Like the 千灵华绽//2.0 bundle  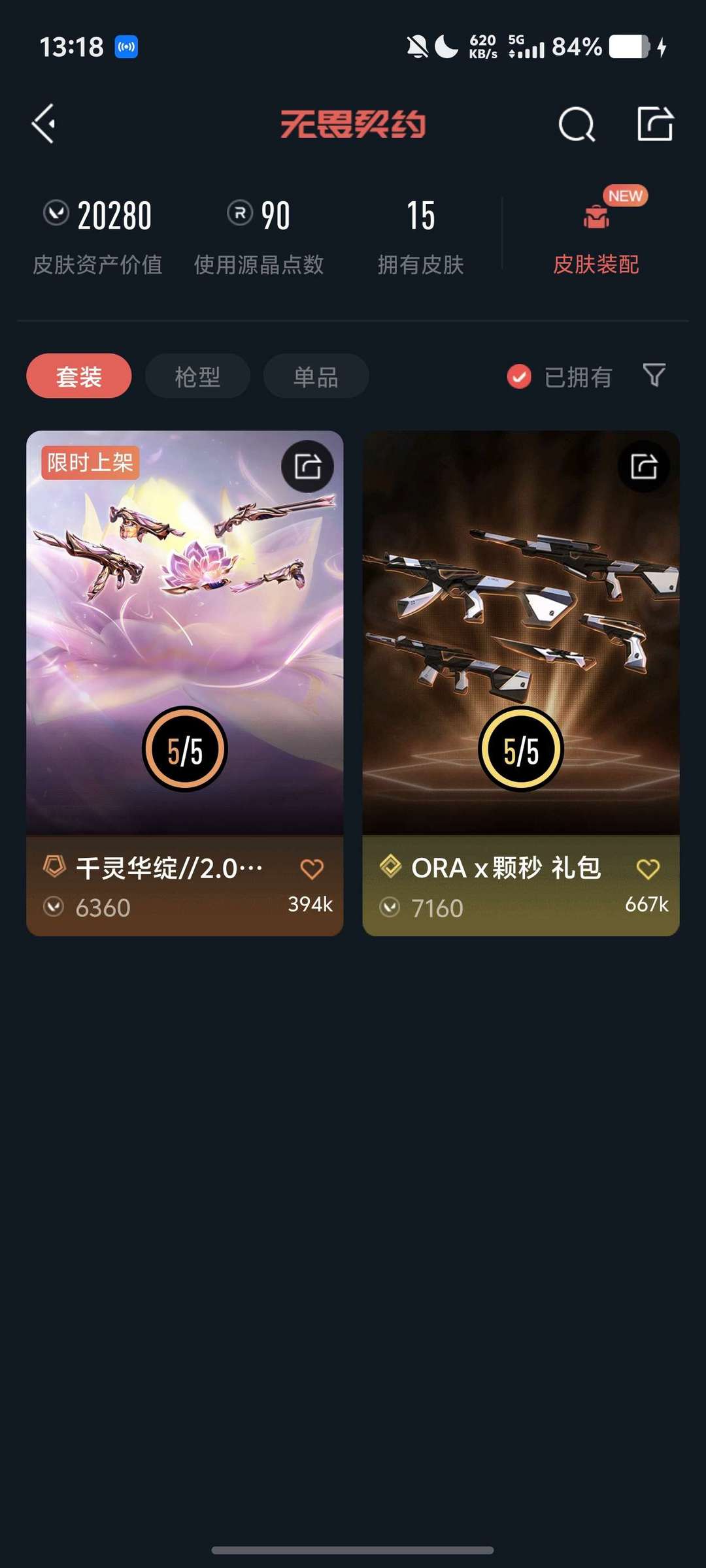312,869
